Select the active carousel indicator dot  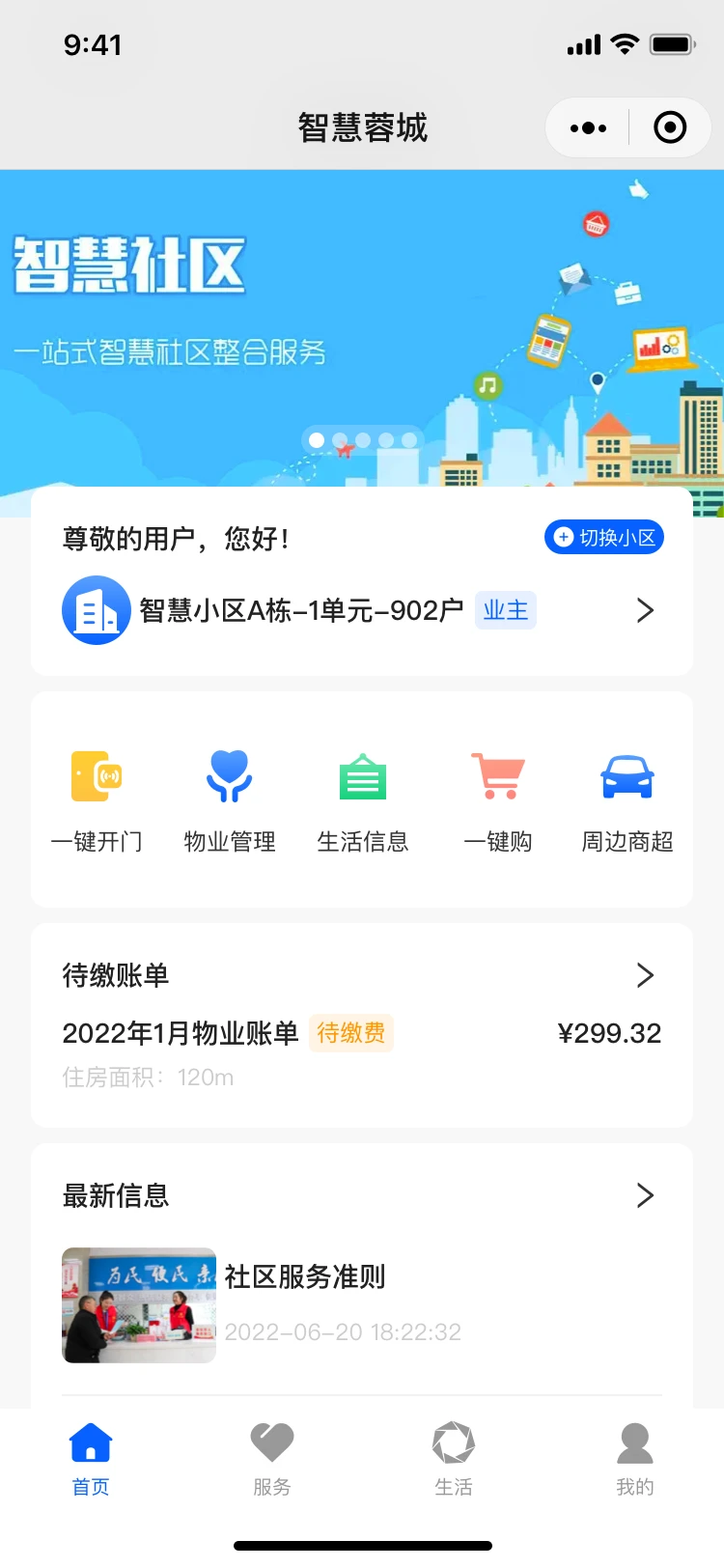pyautogui.click(x=317, y=439)
